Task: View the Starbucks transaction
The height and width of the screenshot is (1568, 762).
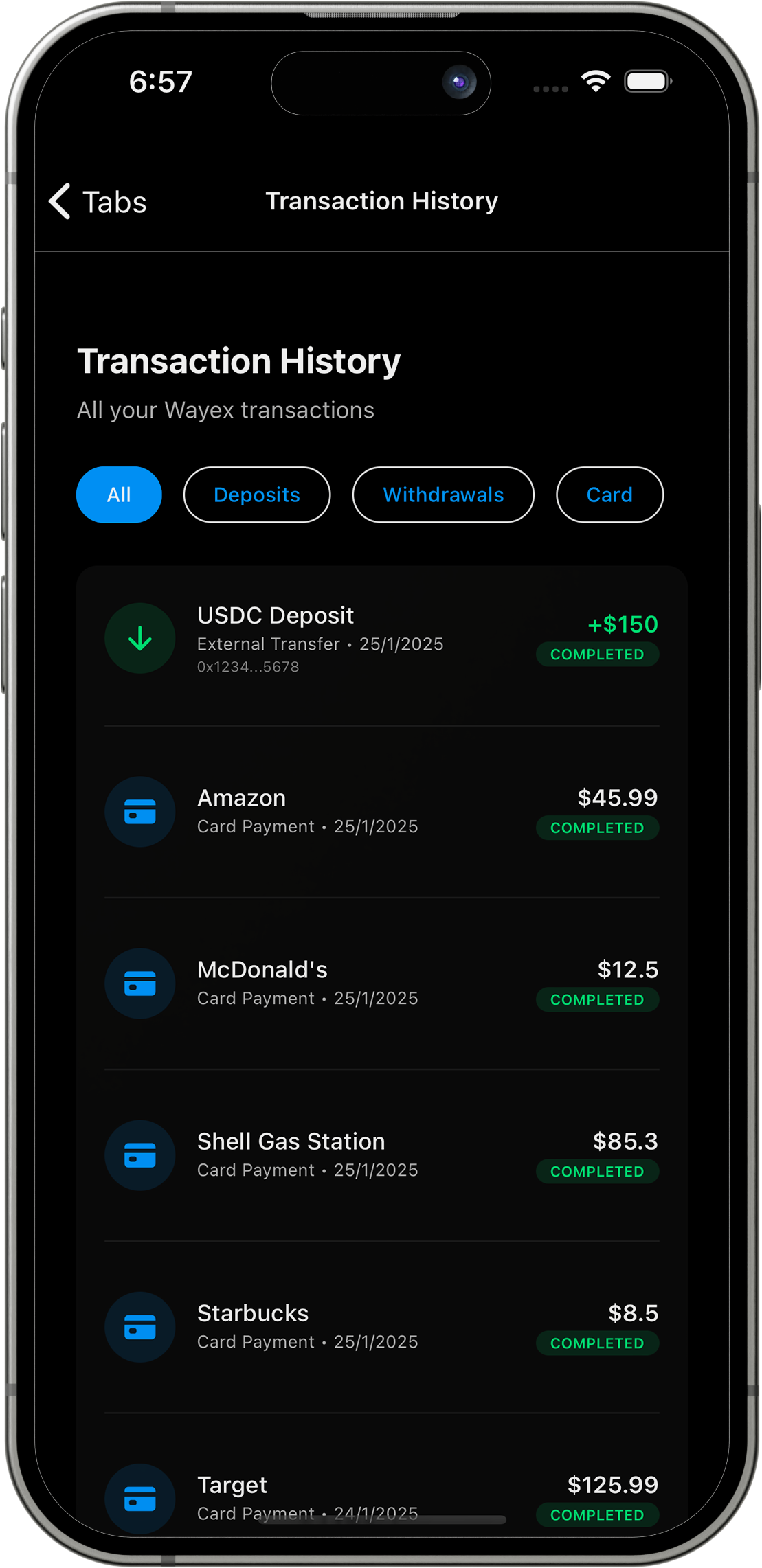Action: pos(381,1326)
